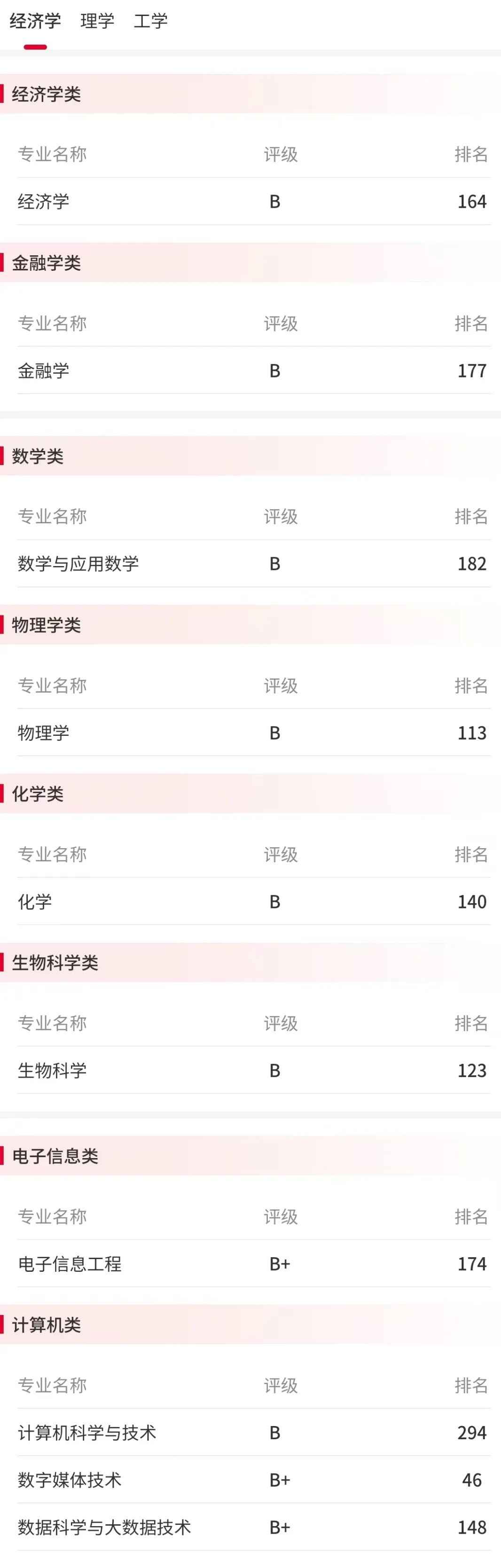
Task: Switch to the 理学 tab
Action: (97, 21)
